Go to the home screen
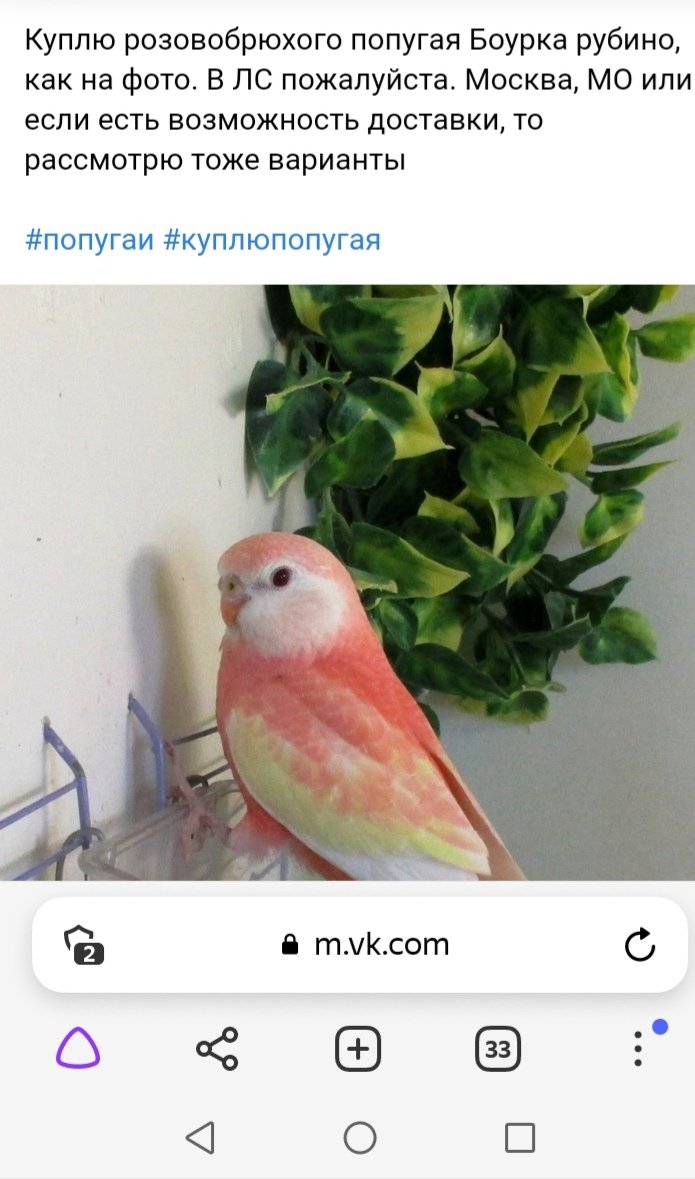Viewport: 695px width, 1179px height. [x=359, y=1137]
